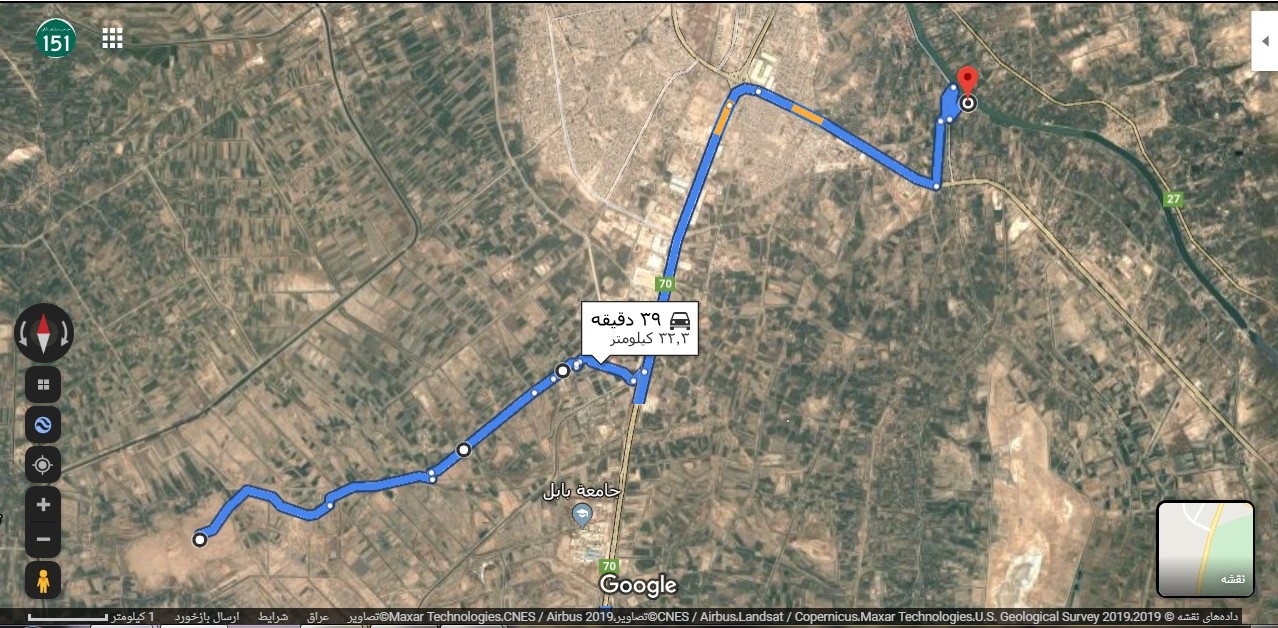Enable the globe view button
The width and height of the screenshot is (1278, 628).
(x=43, y=424)
